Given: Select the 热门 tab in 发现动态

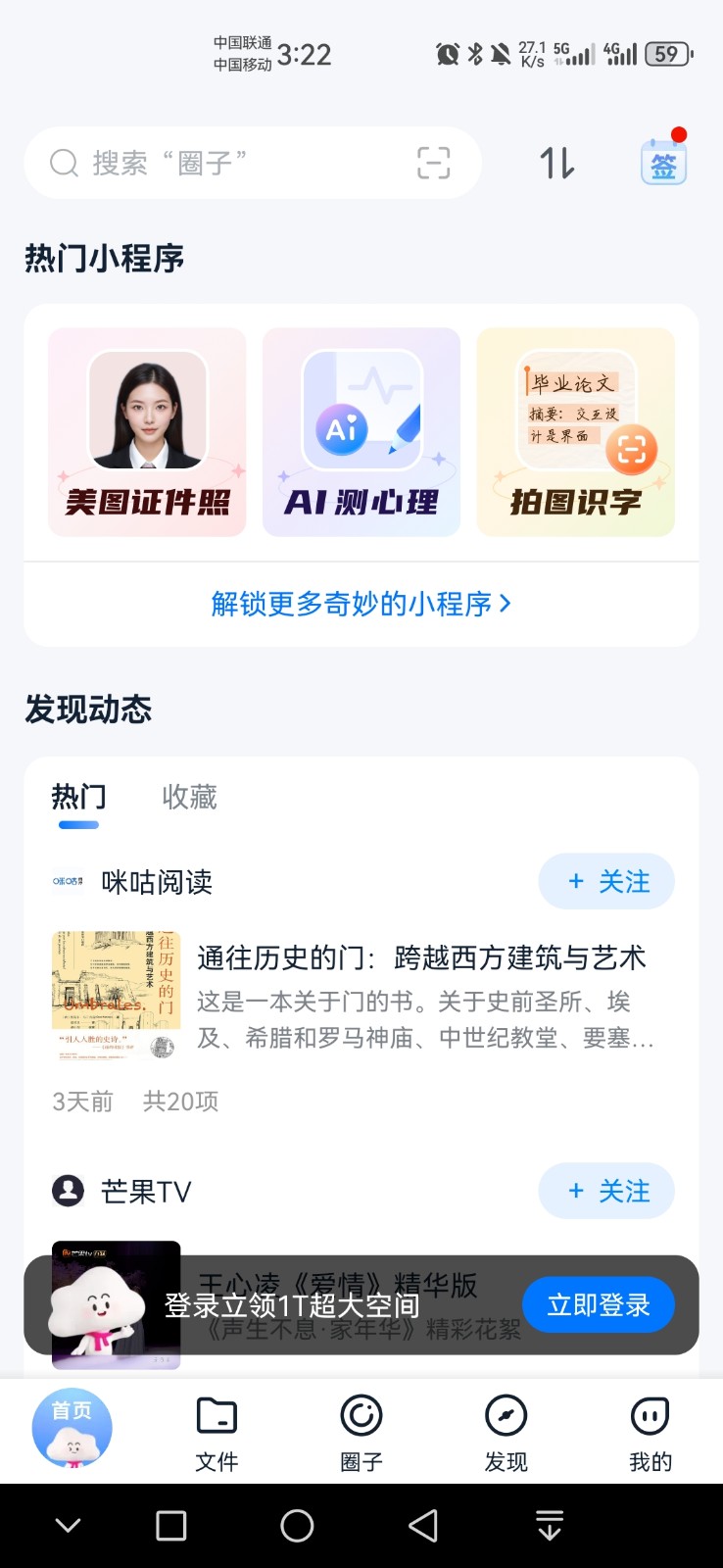Looking at the screenshot, I should pos(78,797).
